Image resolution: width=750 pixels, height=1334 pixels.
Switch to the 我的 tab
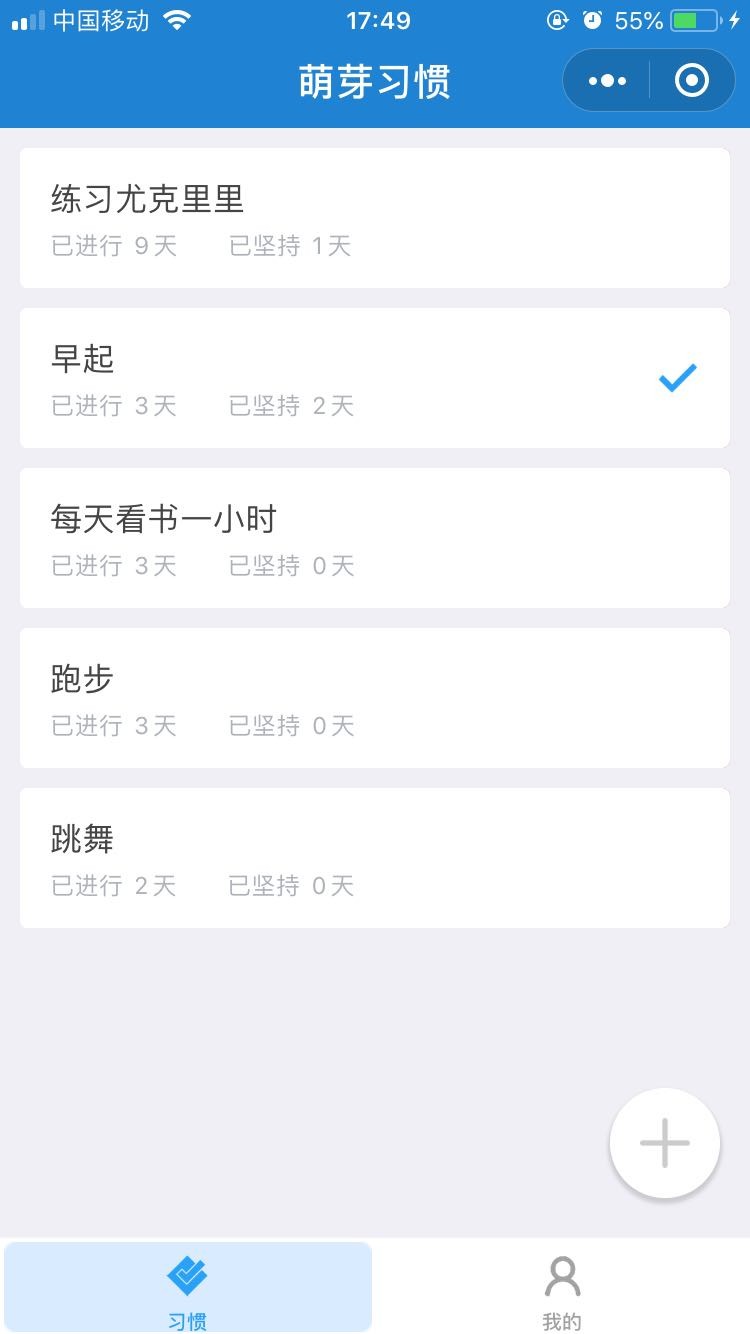562,1287
